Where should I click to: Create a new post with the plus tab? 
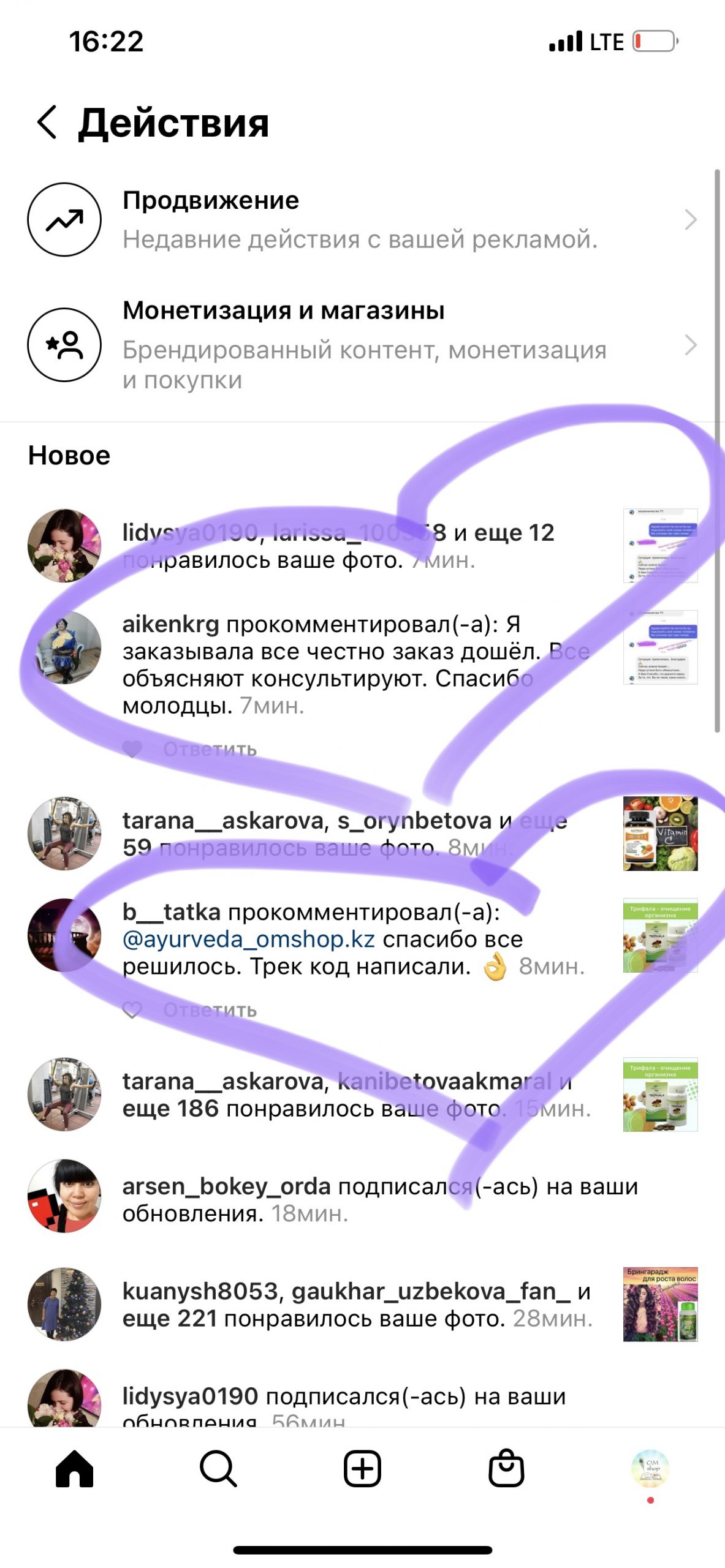click(362, 1469)
